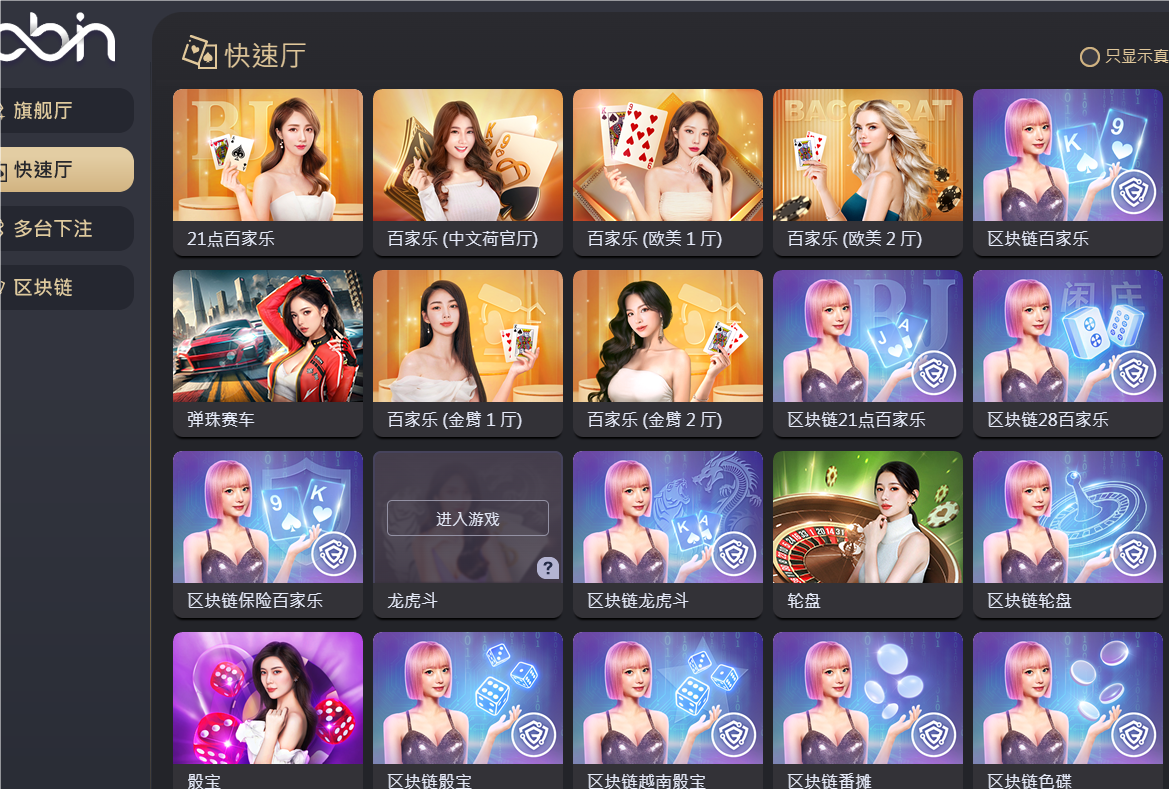Switch to the 旗舰厅 section
Image resolution: width=1169 pixels, height=789 pixels.
[60, 110]
